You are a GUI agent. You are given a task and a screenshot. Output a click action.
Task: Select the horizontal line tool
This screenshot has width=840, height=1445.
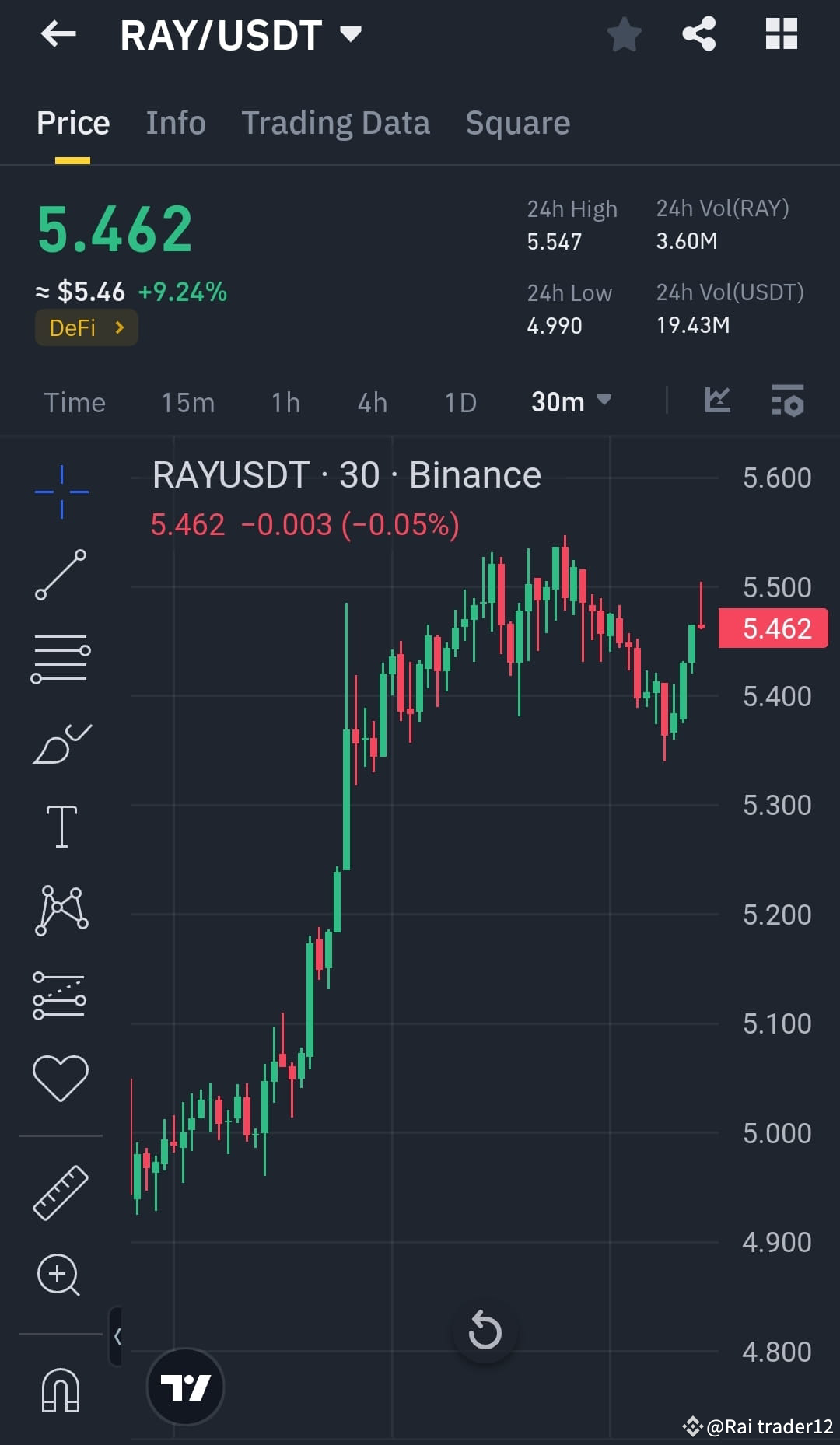click(60, 657)
